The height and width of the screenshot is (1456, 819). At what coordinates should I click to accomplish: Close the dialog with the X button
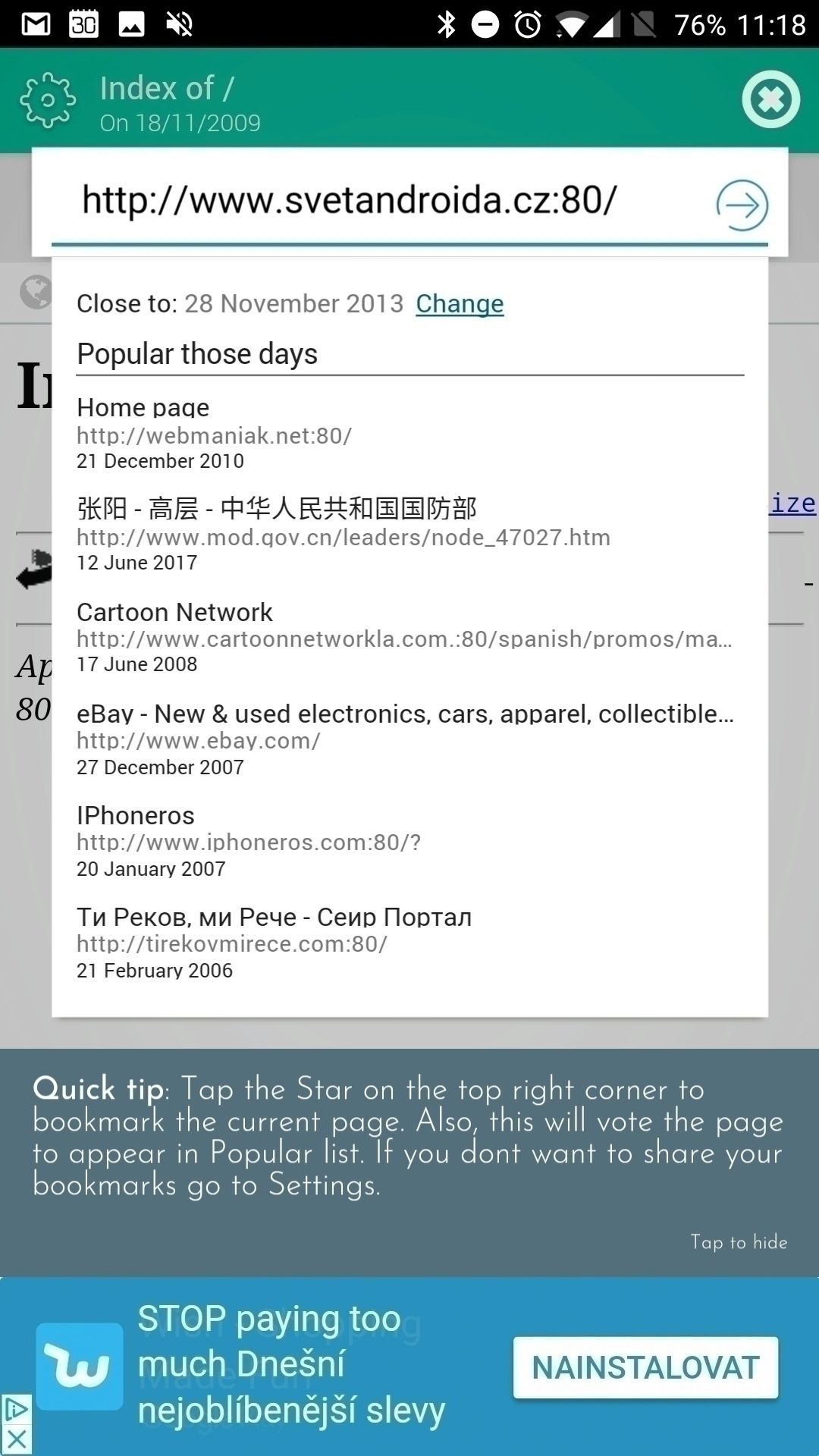pyautogui.click(x=770, y=99)
